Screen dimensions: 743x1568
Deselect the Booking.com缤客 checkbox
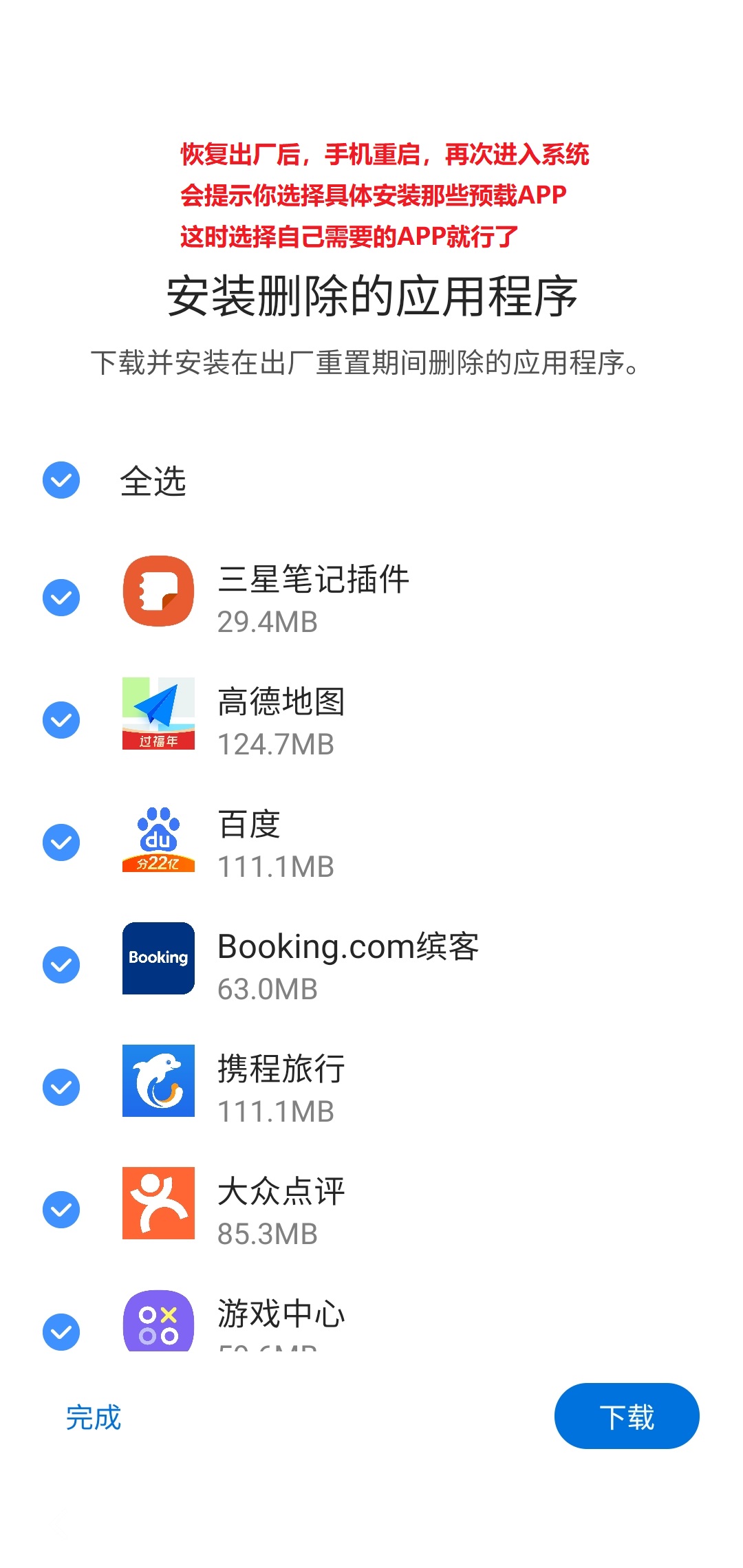click(61, 965)
